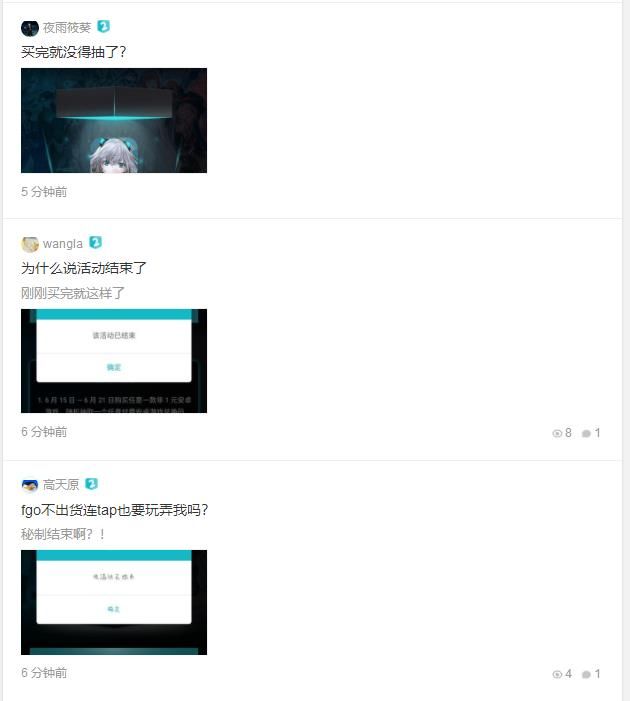Open comments on 高天原's post
Viewport: 630px width, 701px height.
click(x=591, y=674)
